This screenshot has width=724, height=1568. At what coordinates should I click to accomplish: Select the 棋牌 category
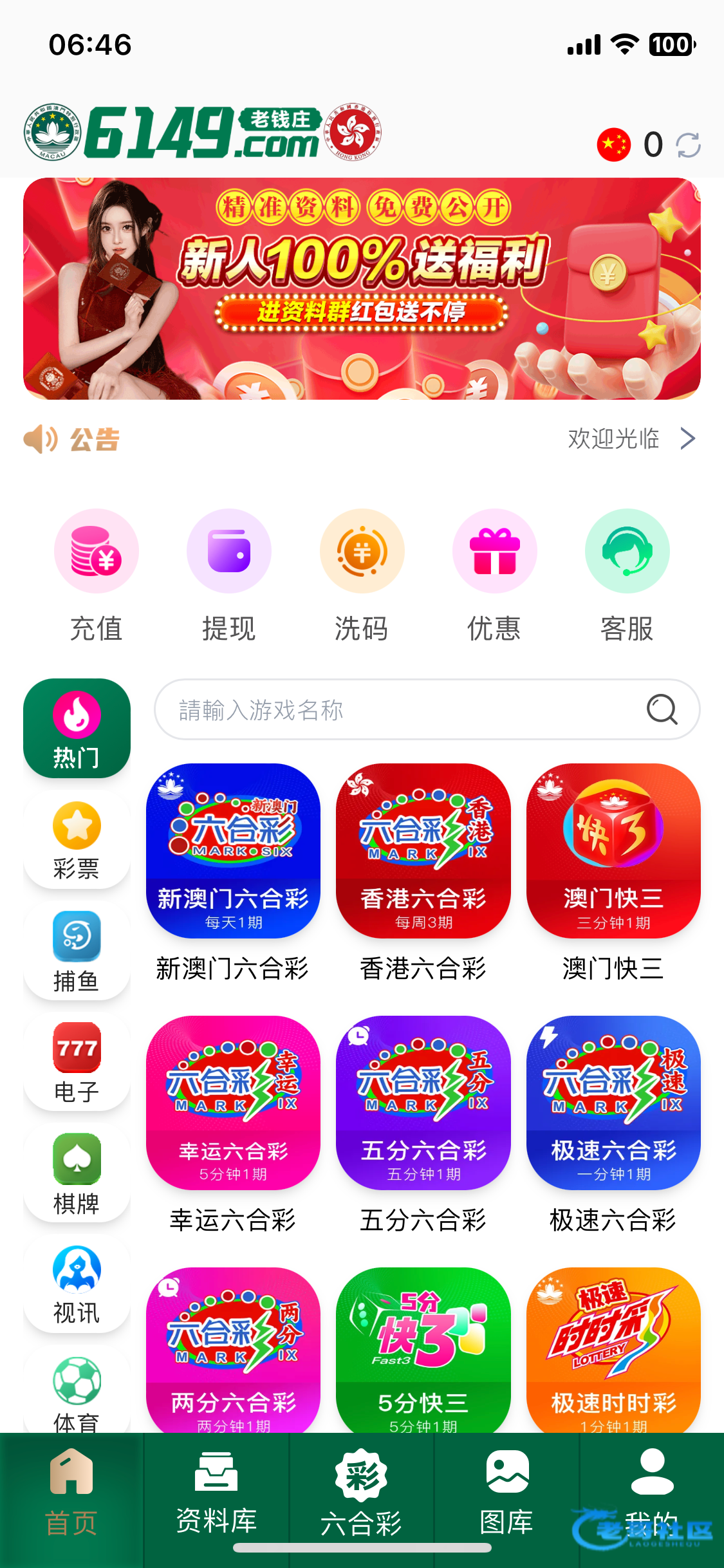[77, 1173]
